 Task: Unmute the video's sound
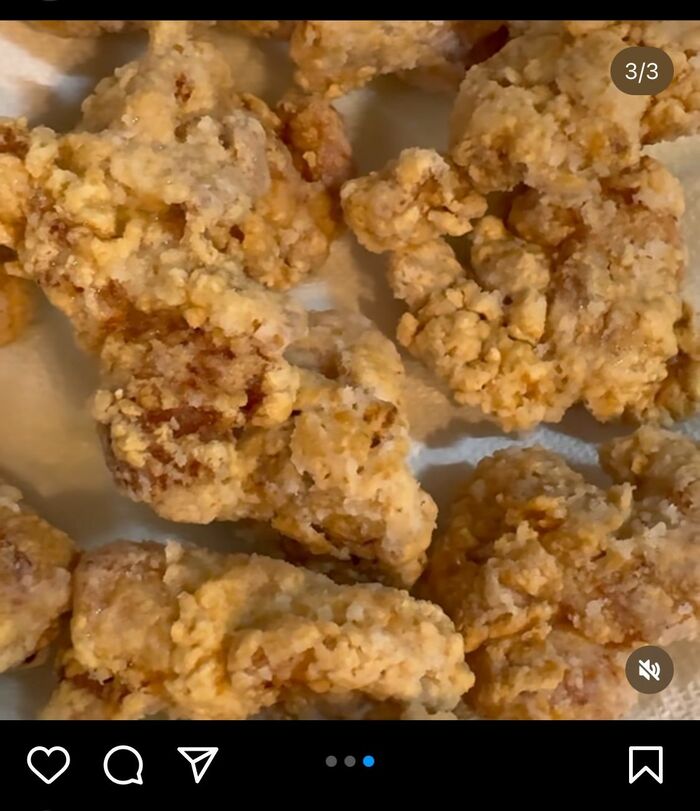[x=649, y=670]
